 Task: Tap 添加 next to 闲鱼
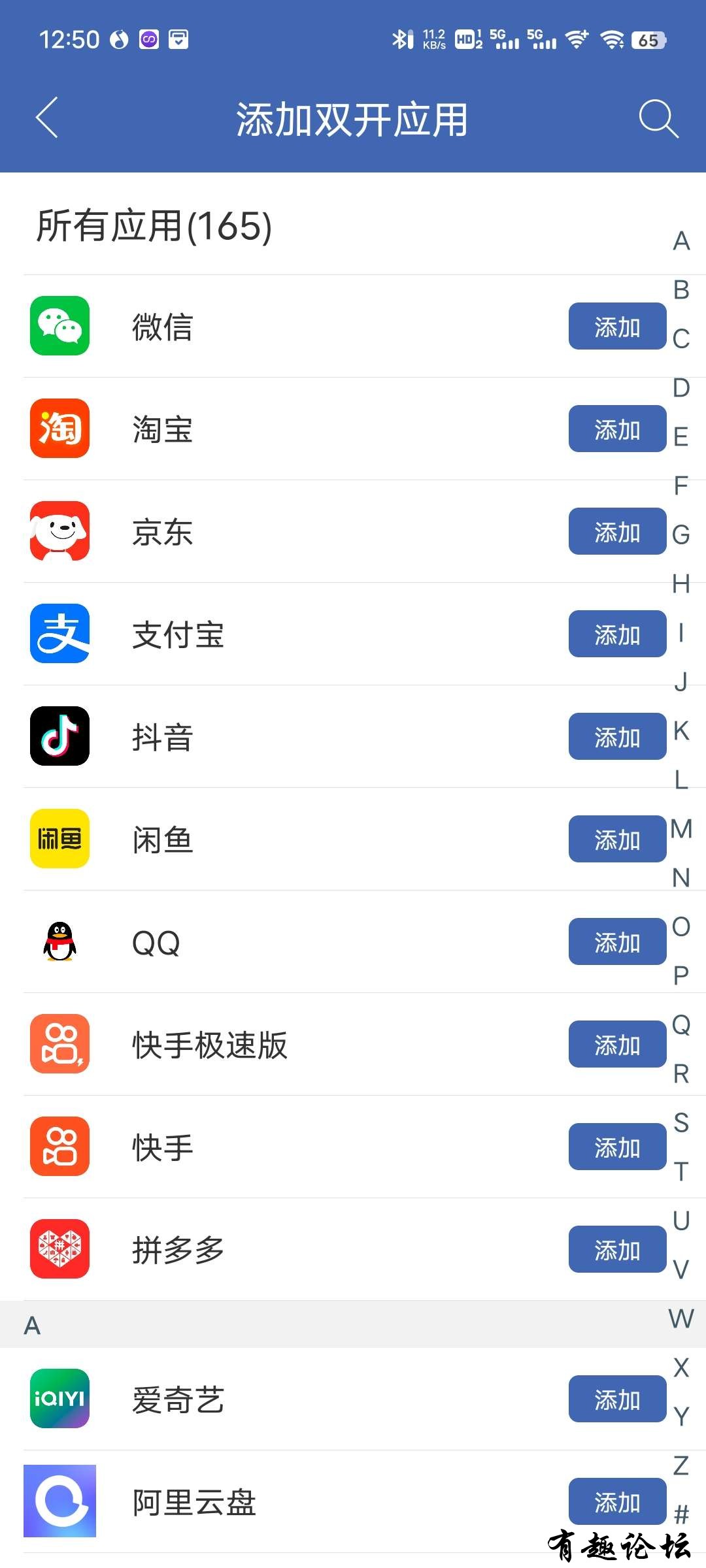pos(617,840)
